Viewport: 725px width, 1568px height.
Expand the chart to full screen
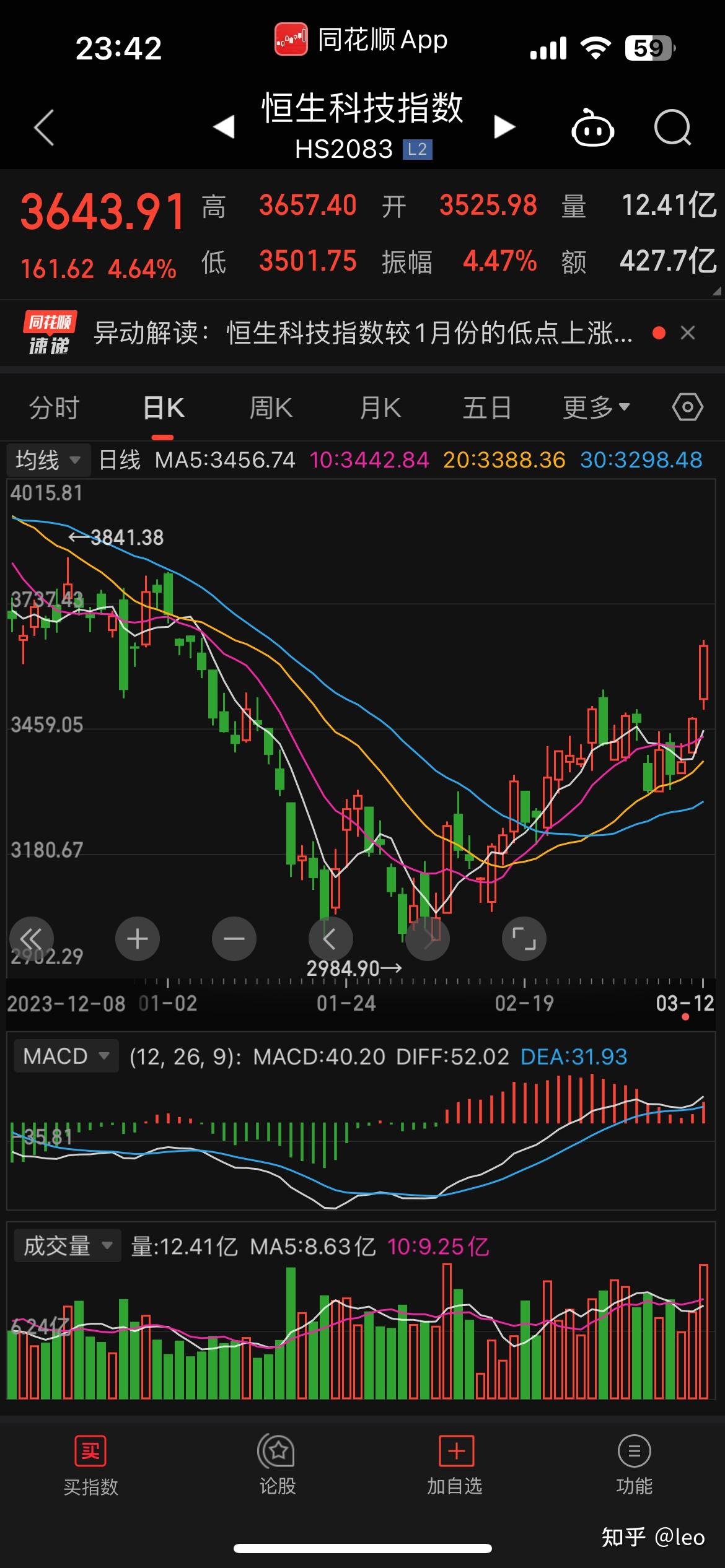(x=524, y=939)
